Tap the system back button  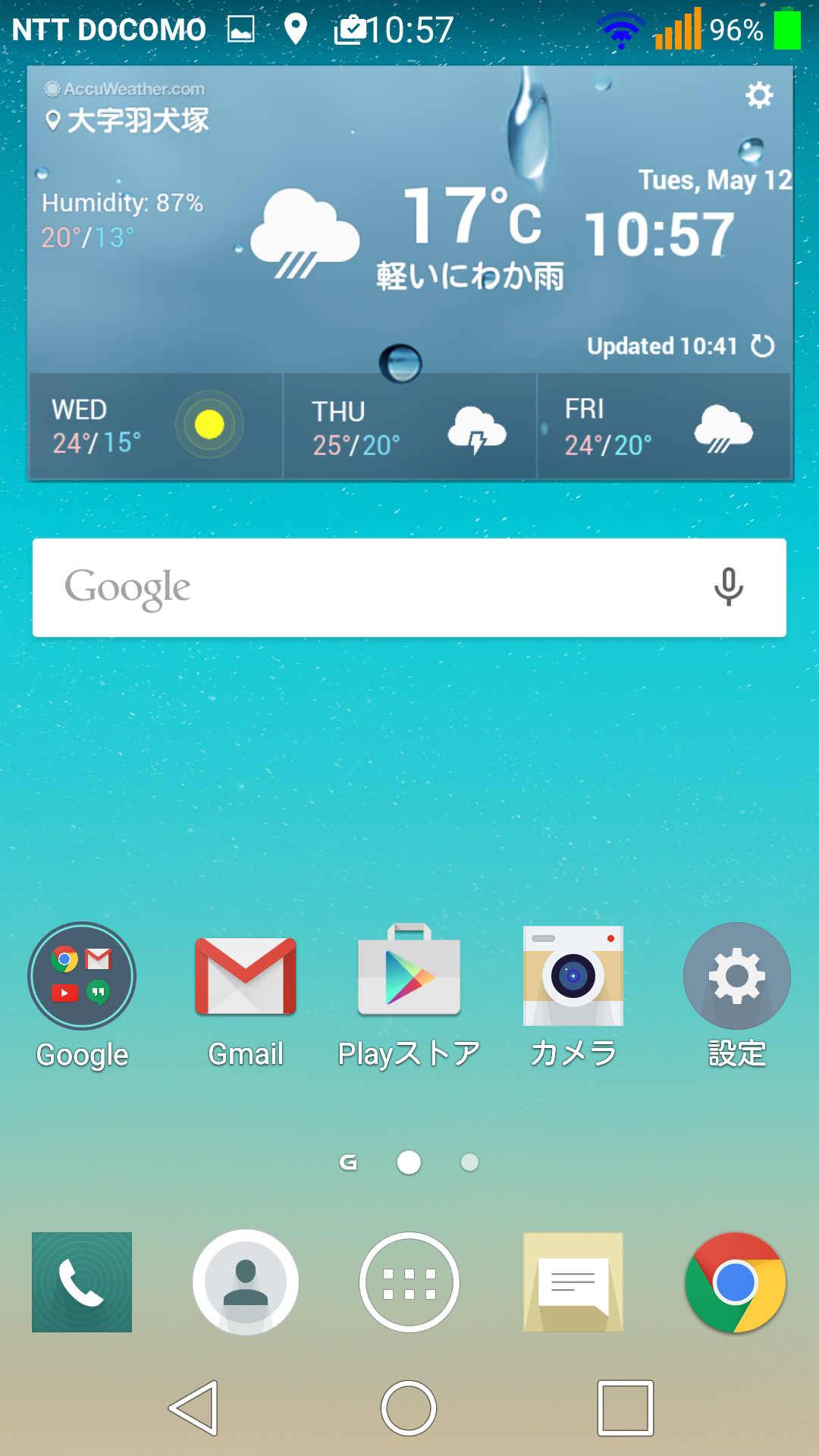coord(194,1408)
